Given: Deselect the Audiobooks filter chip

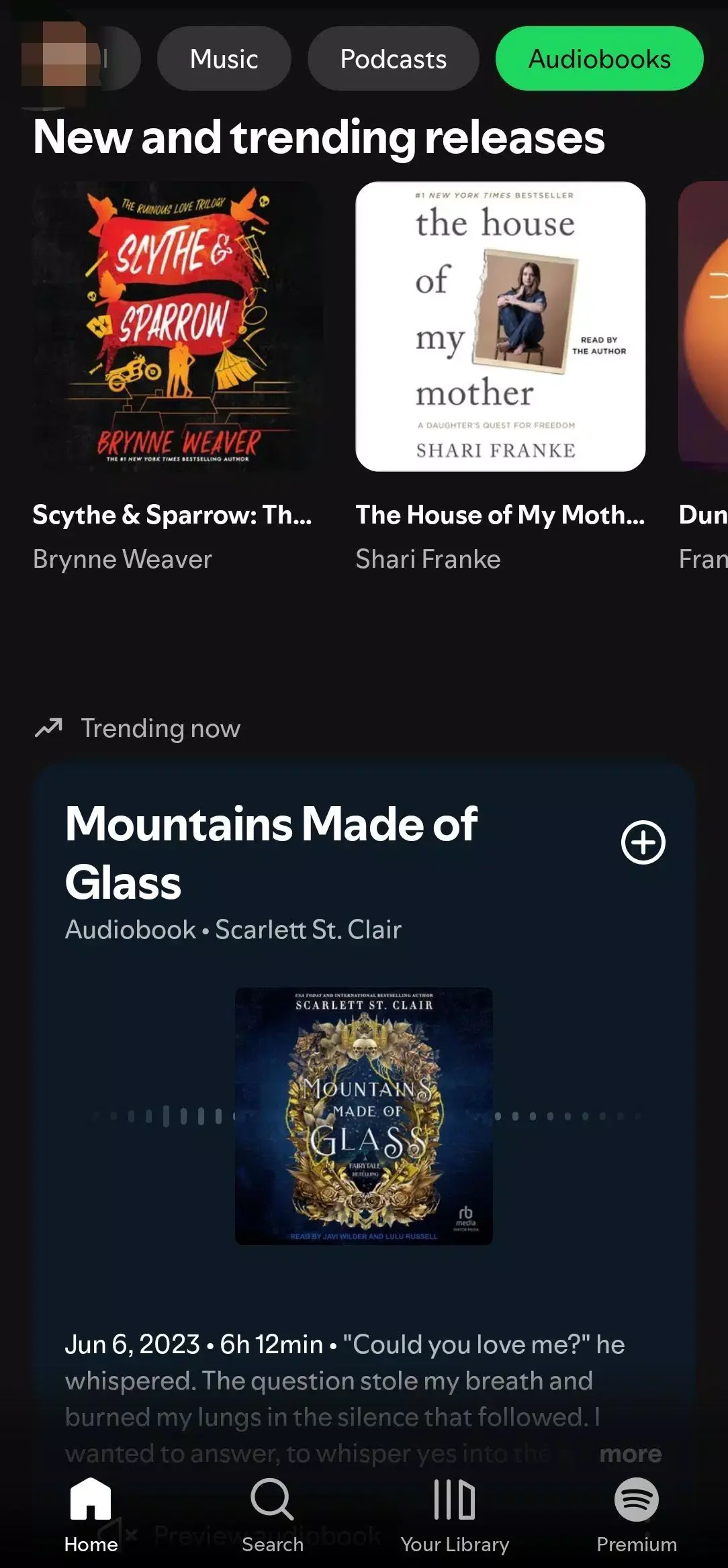Looking at the screenshot, I should tap(600, 58).
